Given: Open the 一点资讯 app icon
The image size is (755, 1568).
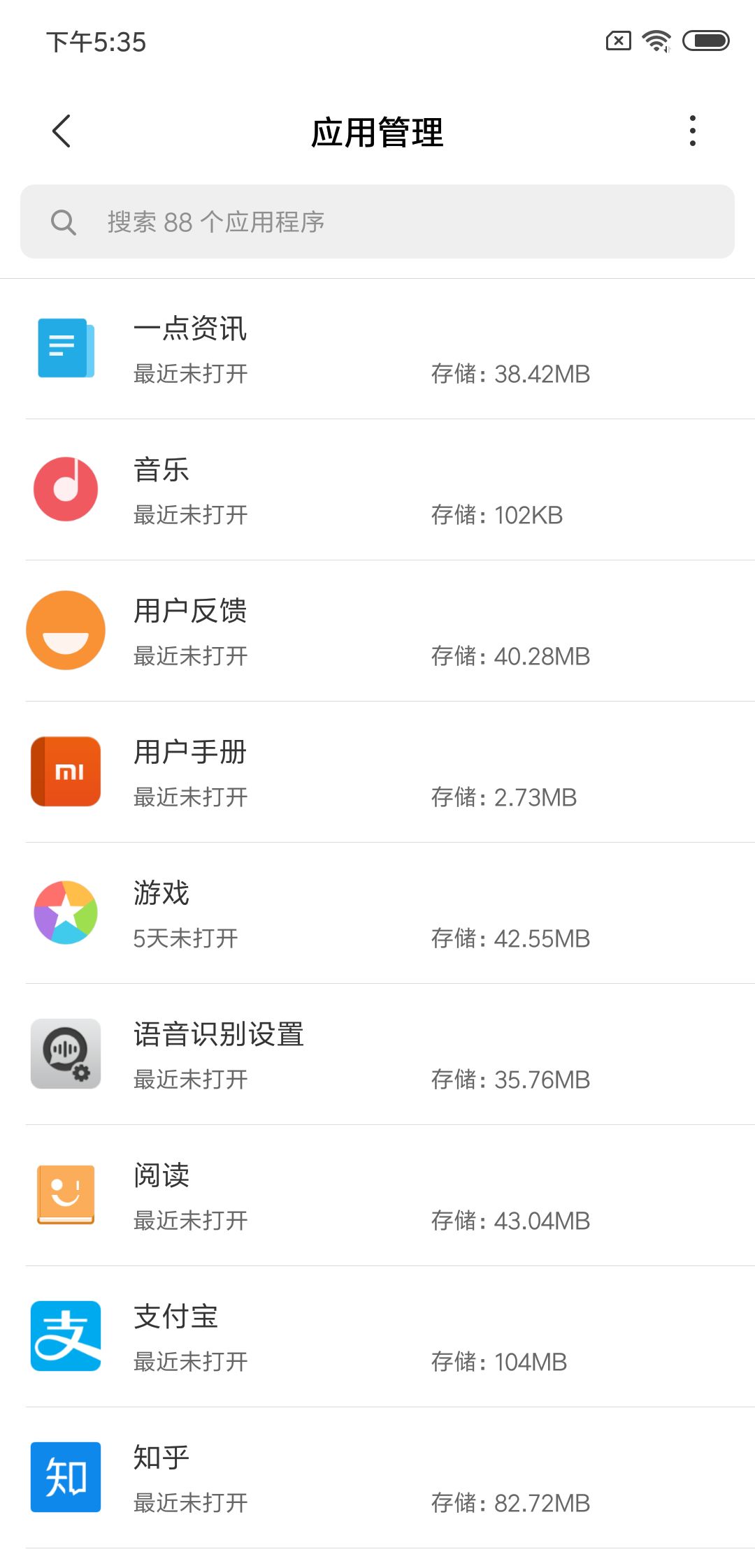Looking at the screenshot, I should (65, 349).
